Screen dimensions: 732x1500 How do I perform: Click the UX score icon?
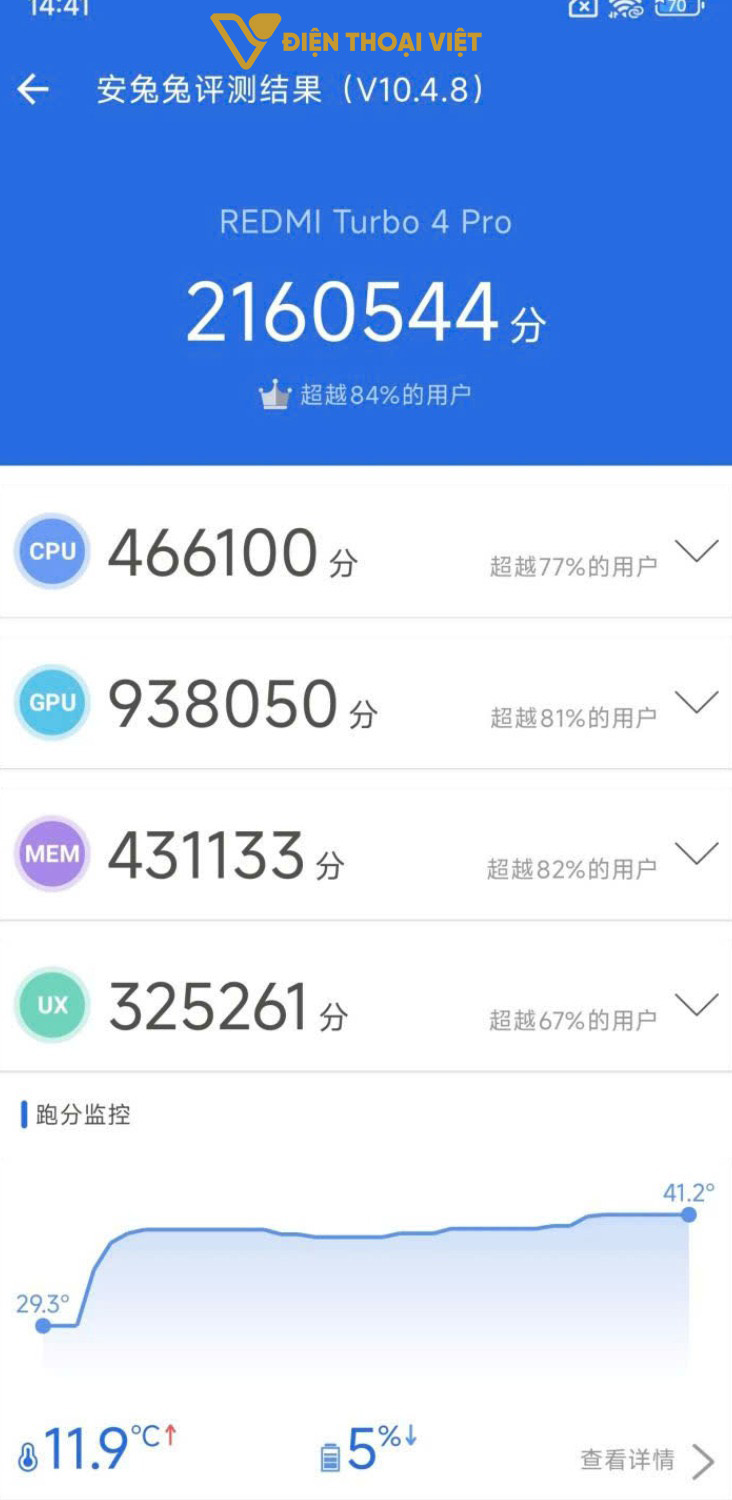coord(51,1006)
